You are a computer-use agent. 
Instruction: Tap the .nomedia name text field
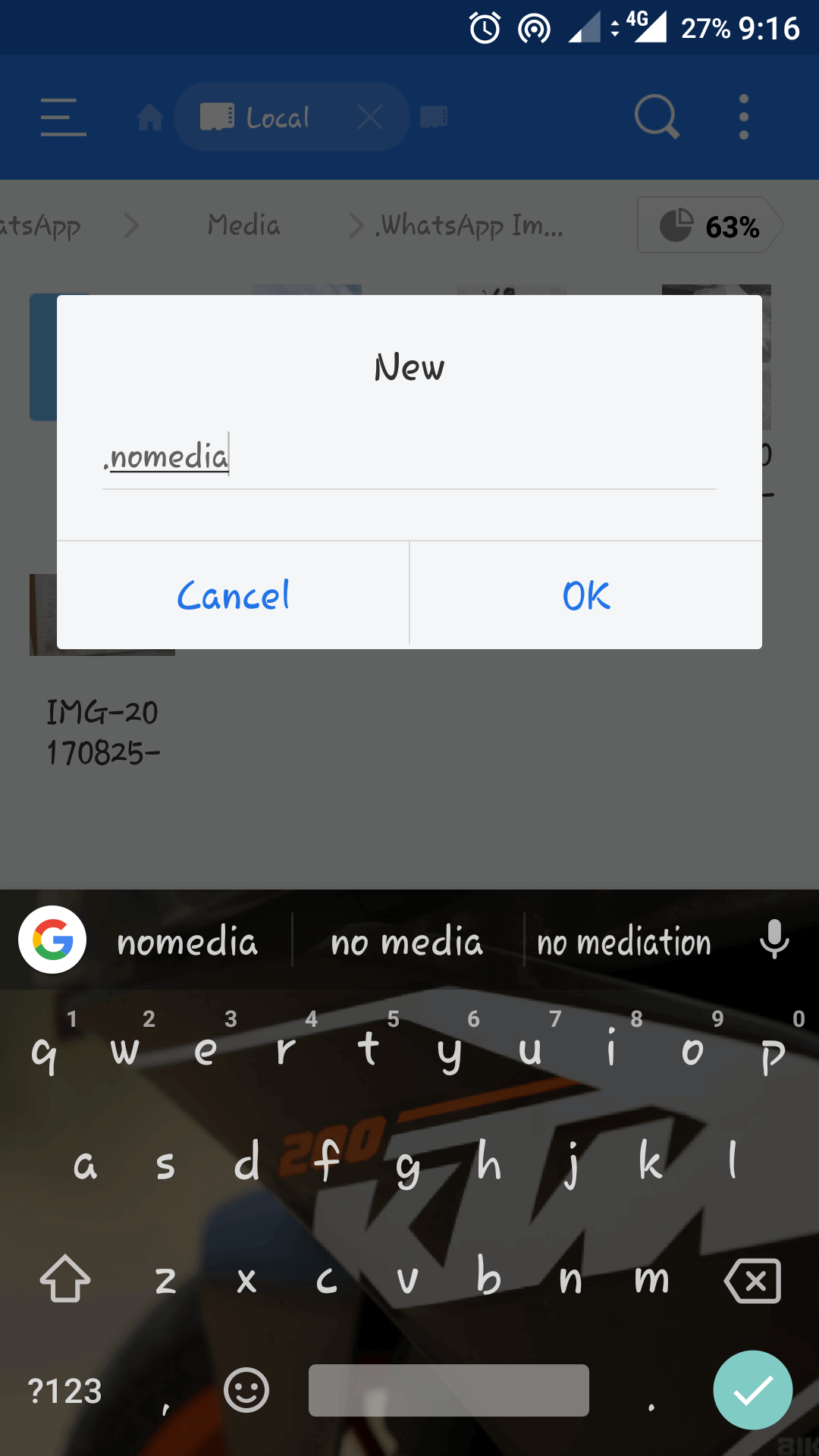pyautogui.click(x=409, y=457)
